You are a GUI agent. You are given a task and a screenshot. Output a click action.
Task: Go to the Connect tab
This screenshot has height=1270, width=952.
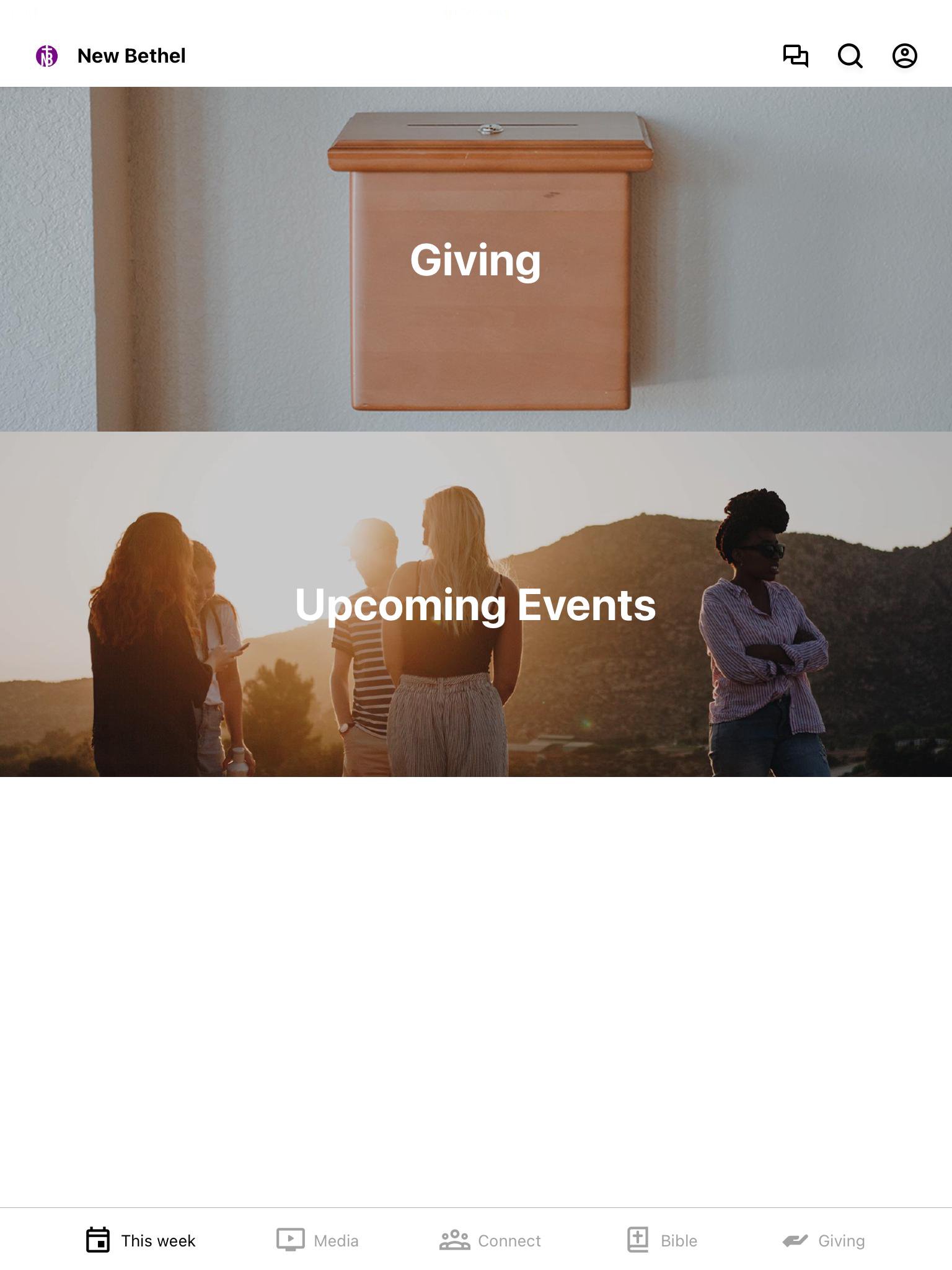[490, 1240]
